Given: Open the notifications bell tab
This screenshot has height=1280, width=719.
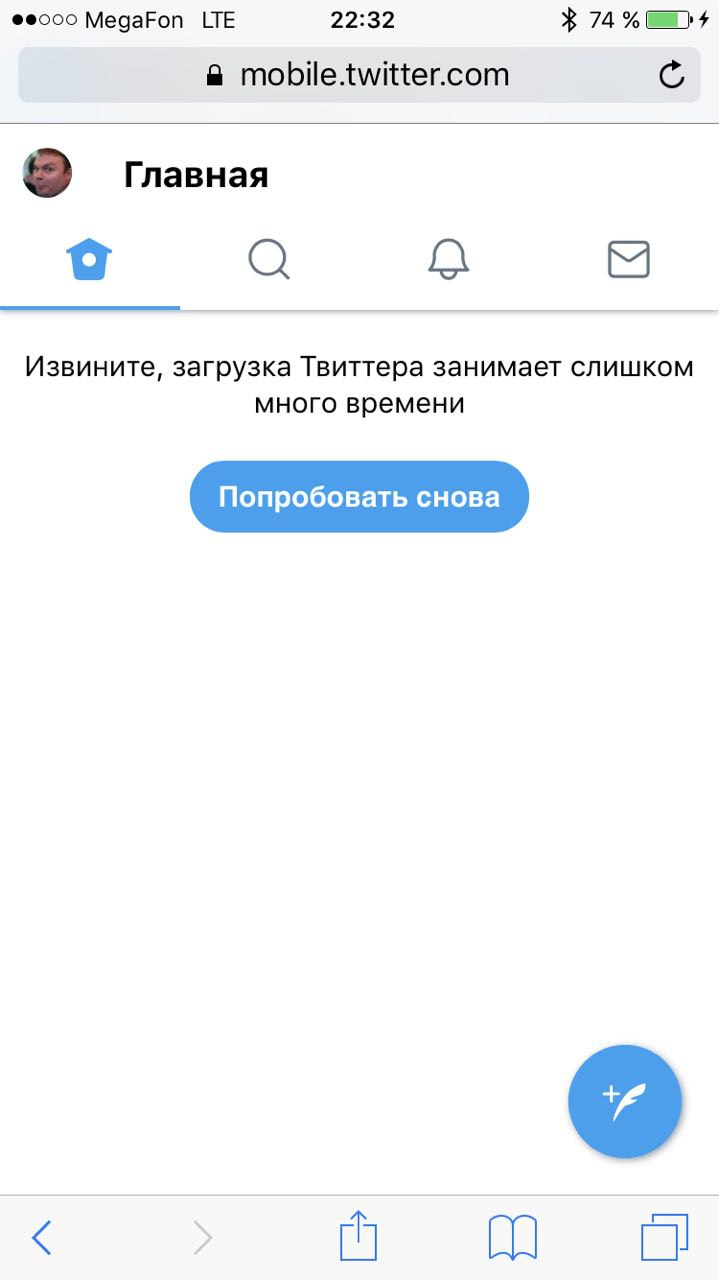Looking at the screenshot, I should click(x=448, y=261).
